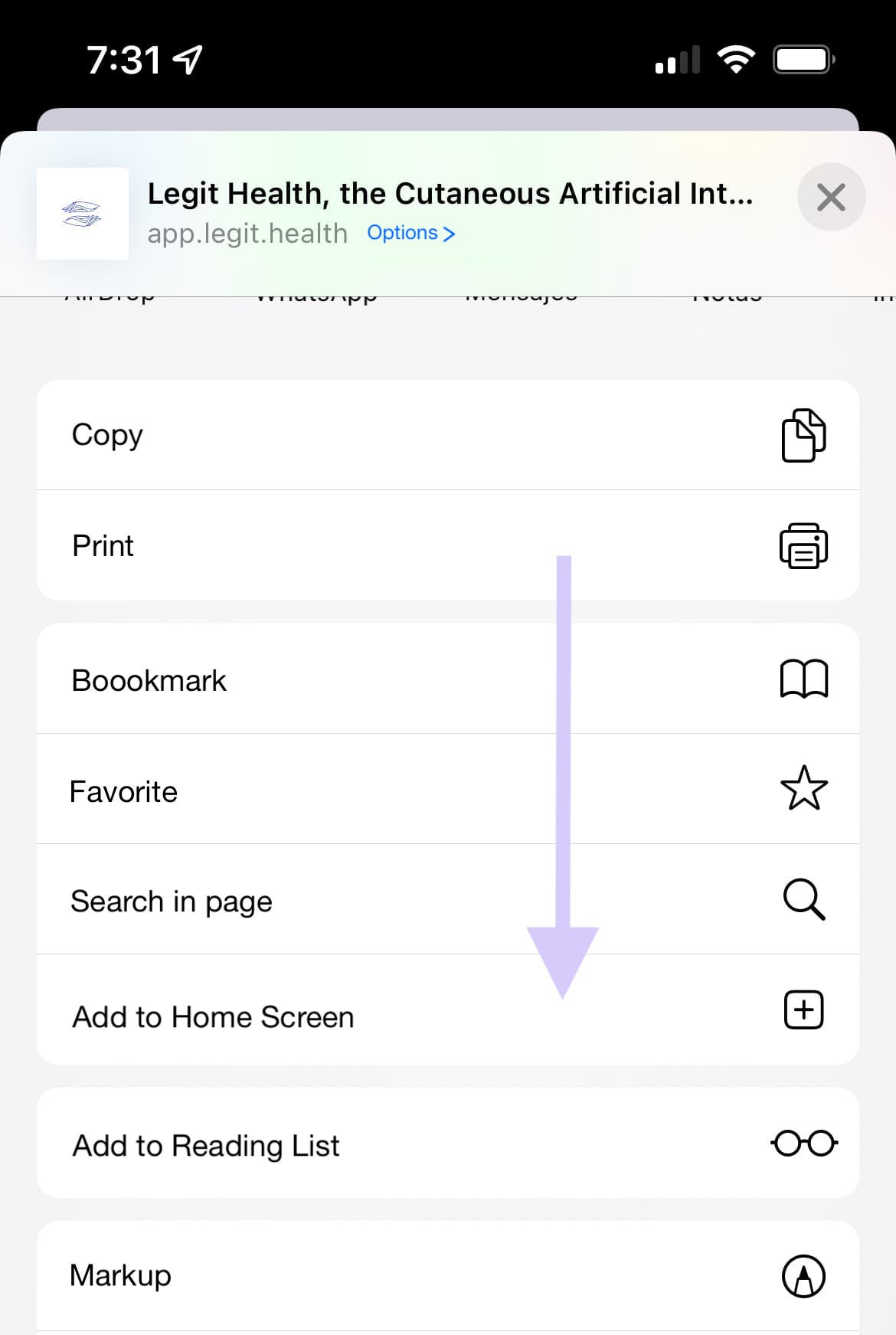Add page to Reading List
Screen dimensions: 896x1335
(x=447, y=1144)
